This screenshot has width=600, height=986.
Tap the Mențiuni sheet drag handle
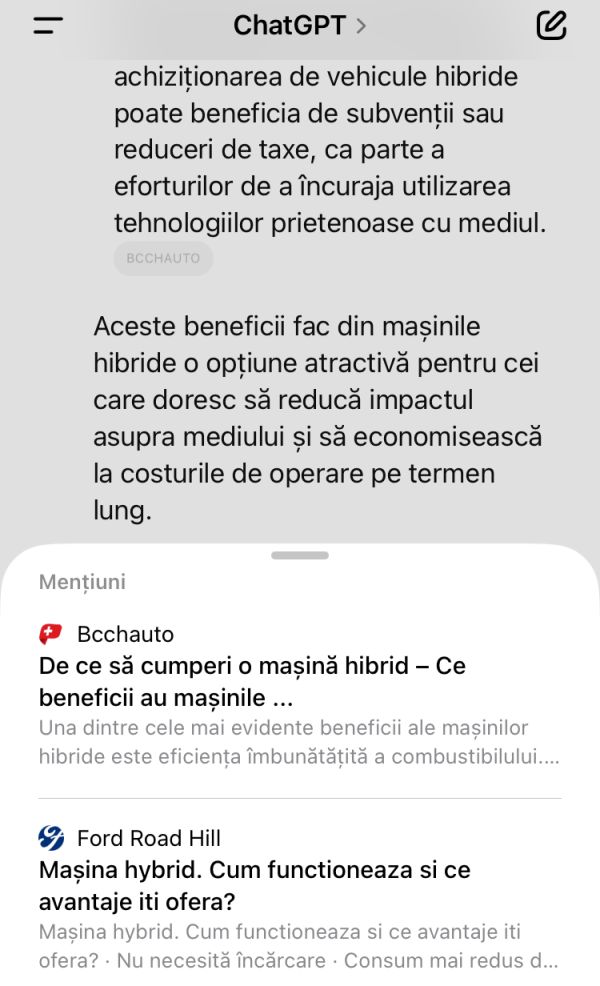[x=299, y=555]
